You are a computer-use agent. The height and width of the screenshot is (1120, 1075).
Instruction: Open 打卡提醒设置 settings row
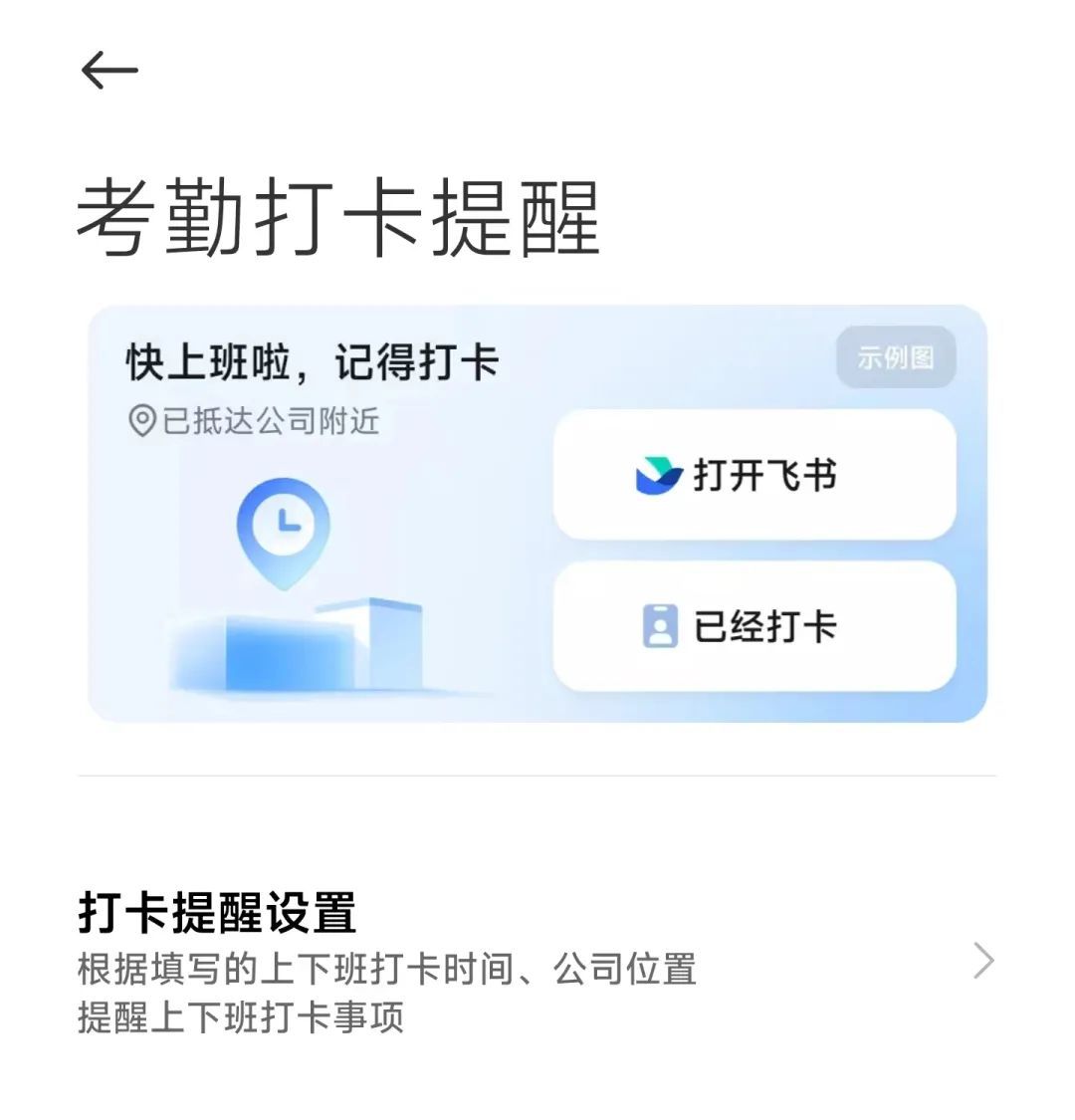(x=537, y=962)
